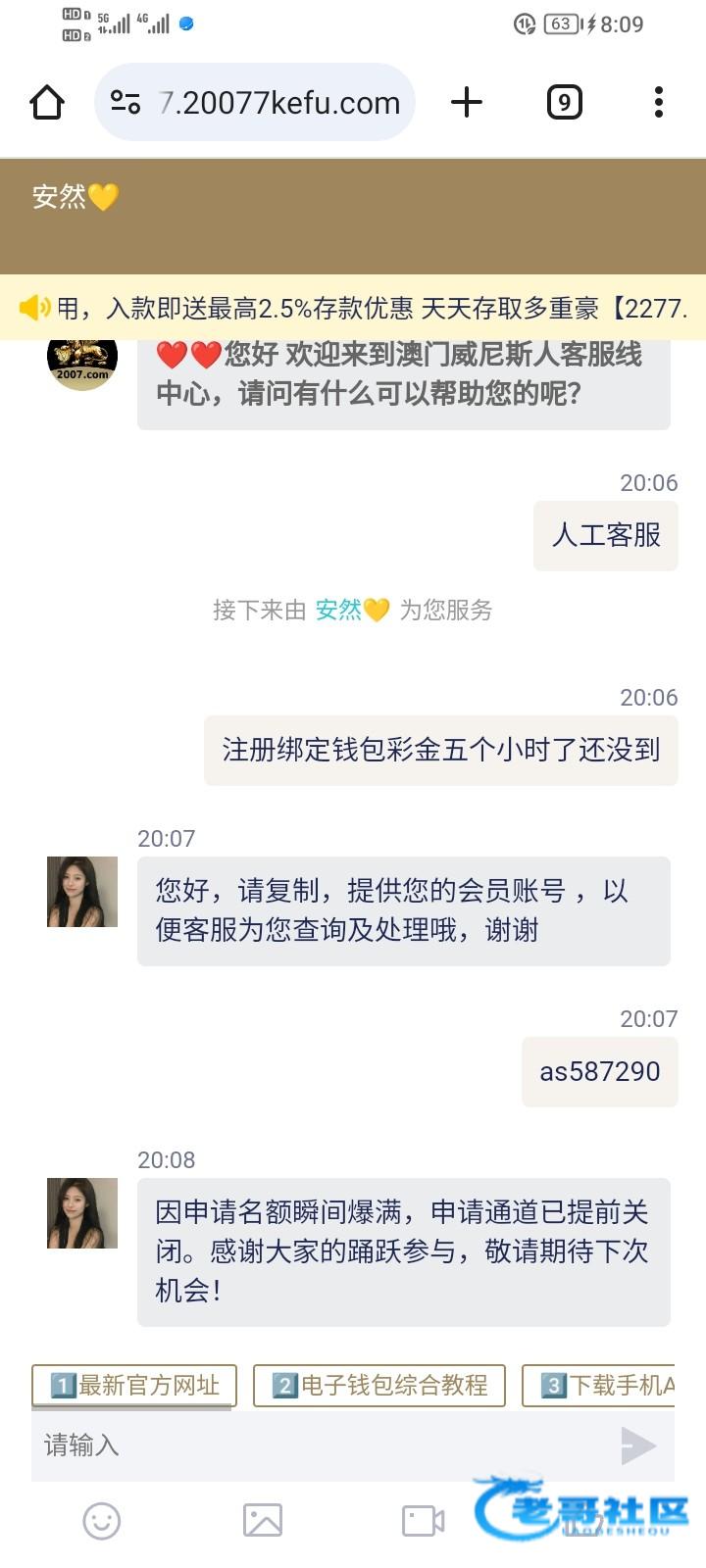This screenshot has width=706, height=1568.
Task: Focus the 请输入 message field
Action: click(x=314, y=1445)
